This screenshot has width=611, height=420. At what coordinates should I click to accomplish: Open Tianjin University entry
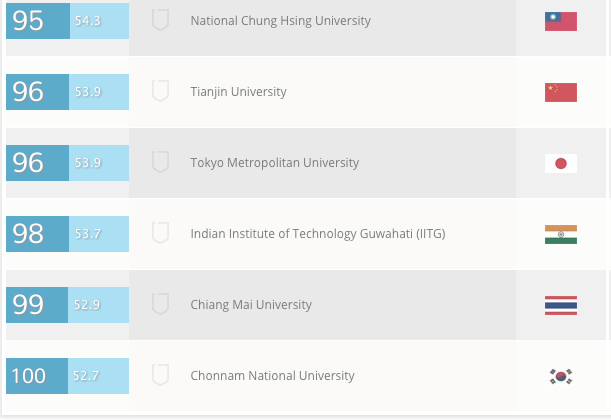(238, 92)
